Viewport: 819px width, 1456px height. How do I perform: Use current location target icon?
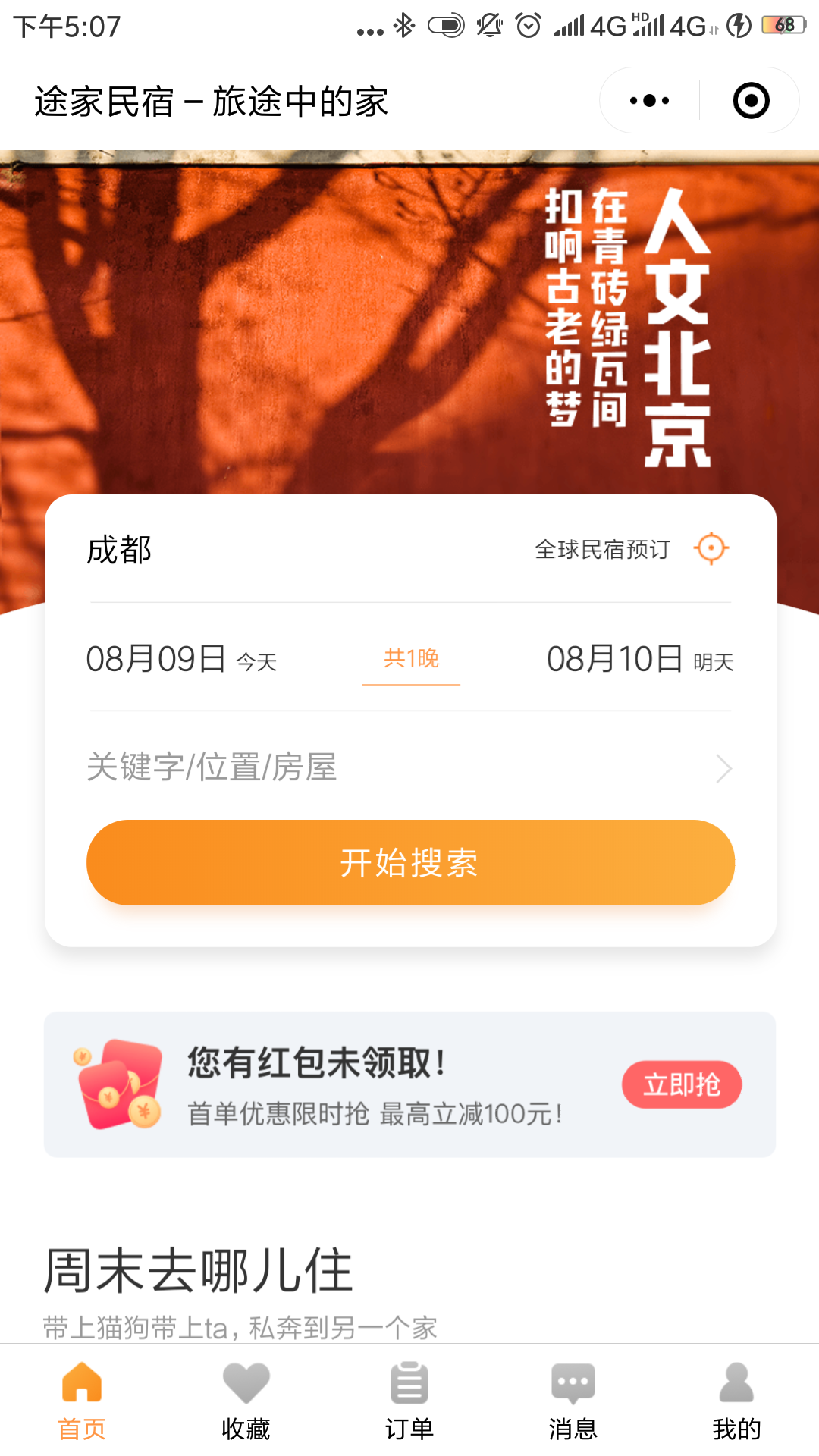[x=711, y=548]
